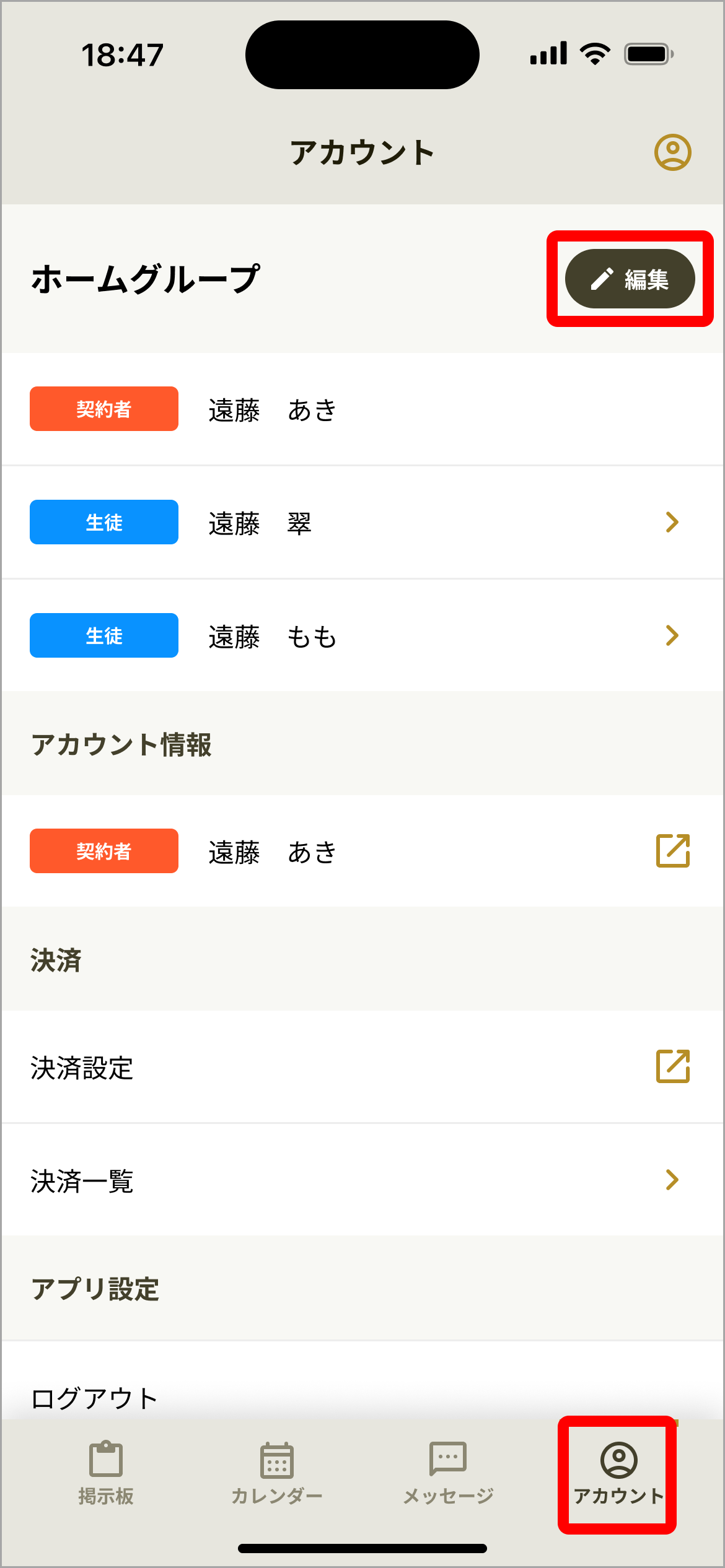Open the chevron next to 遠藤 もも
The width and height of the screenshot is (725, 1568).
(x=672, y=635)
